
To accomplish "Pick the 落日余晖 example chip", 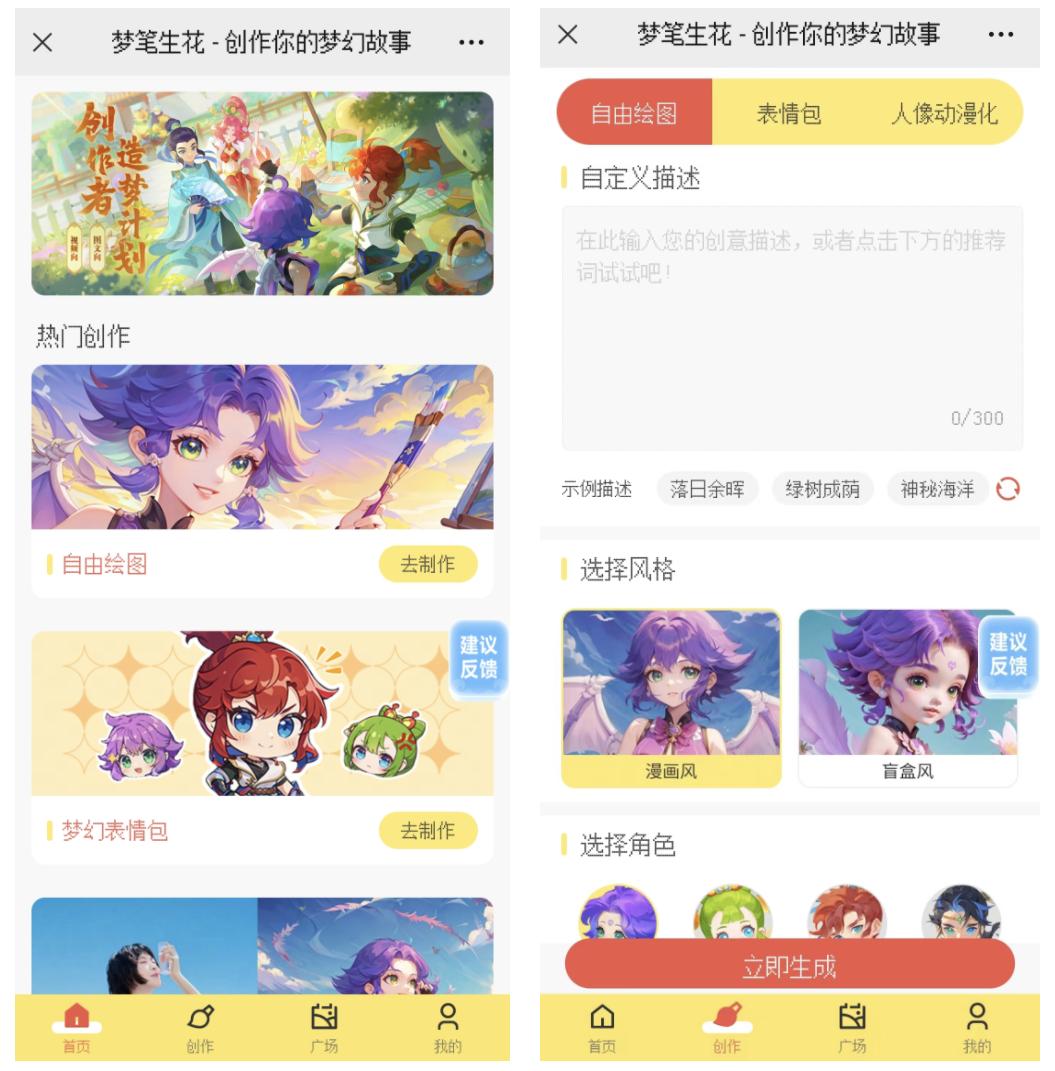I will click(707, 490).
